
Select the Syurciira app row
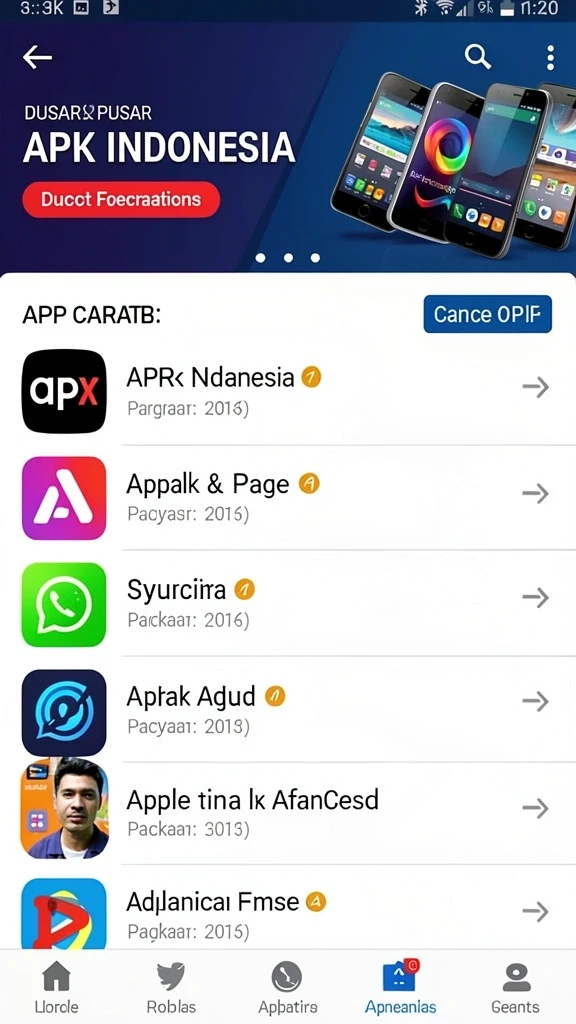288,603
